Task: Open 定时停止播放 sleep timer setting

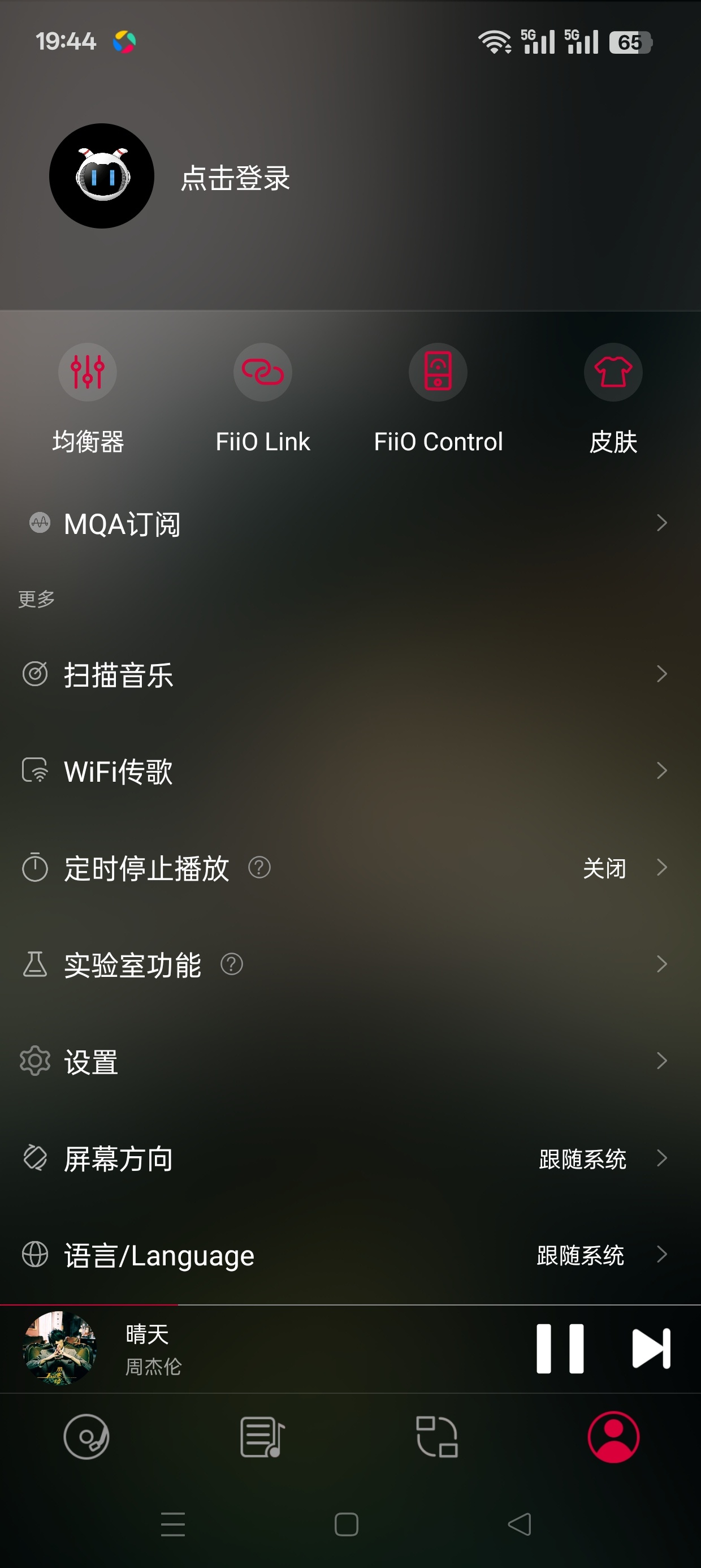Action: [x=350, y=868]
